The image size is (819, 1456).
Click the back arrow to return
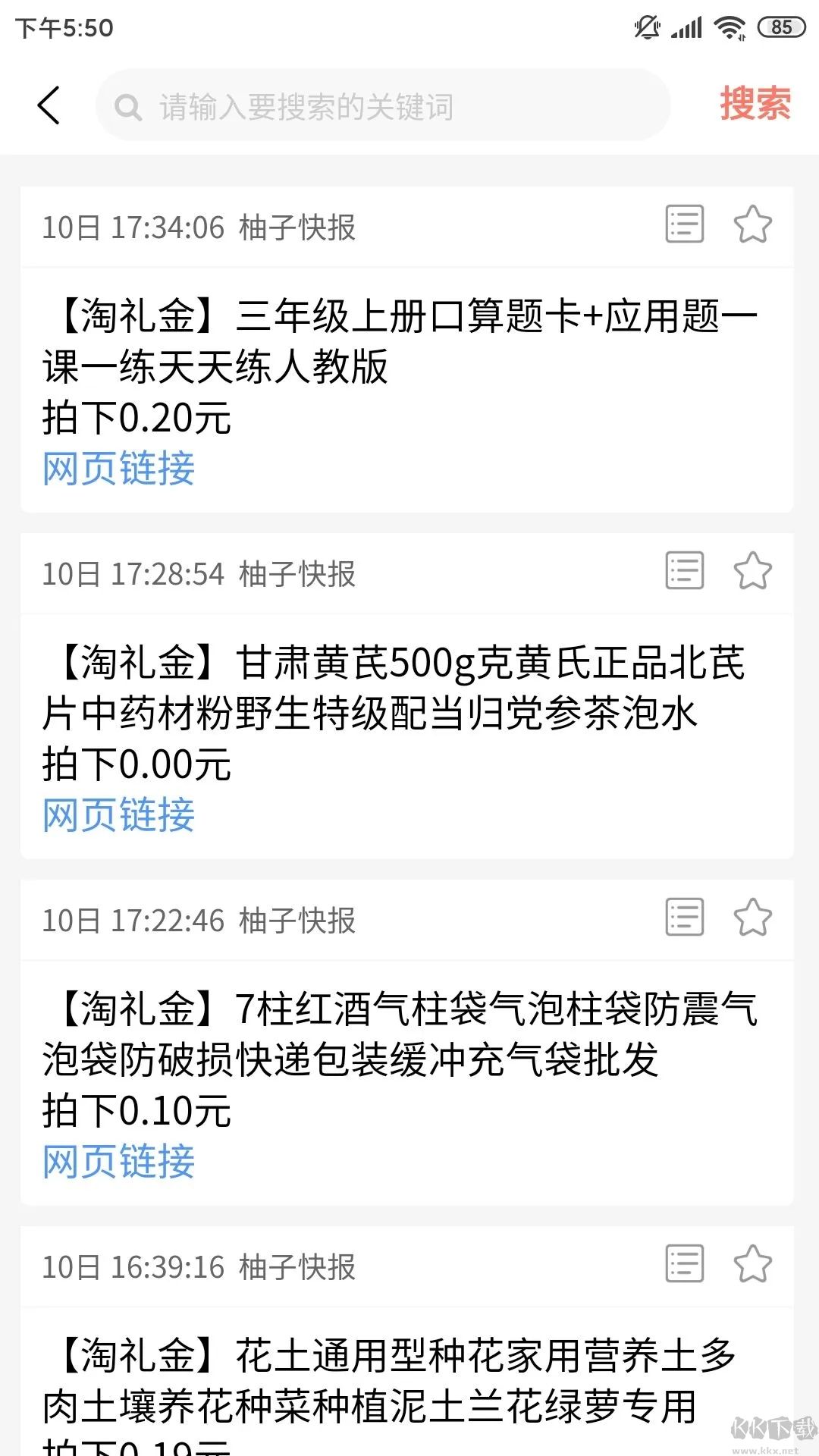point(49,104)
